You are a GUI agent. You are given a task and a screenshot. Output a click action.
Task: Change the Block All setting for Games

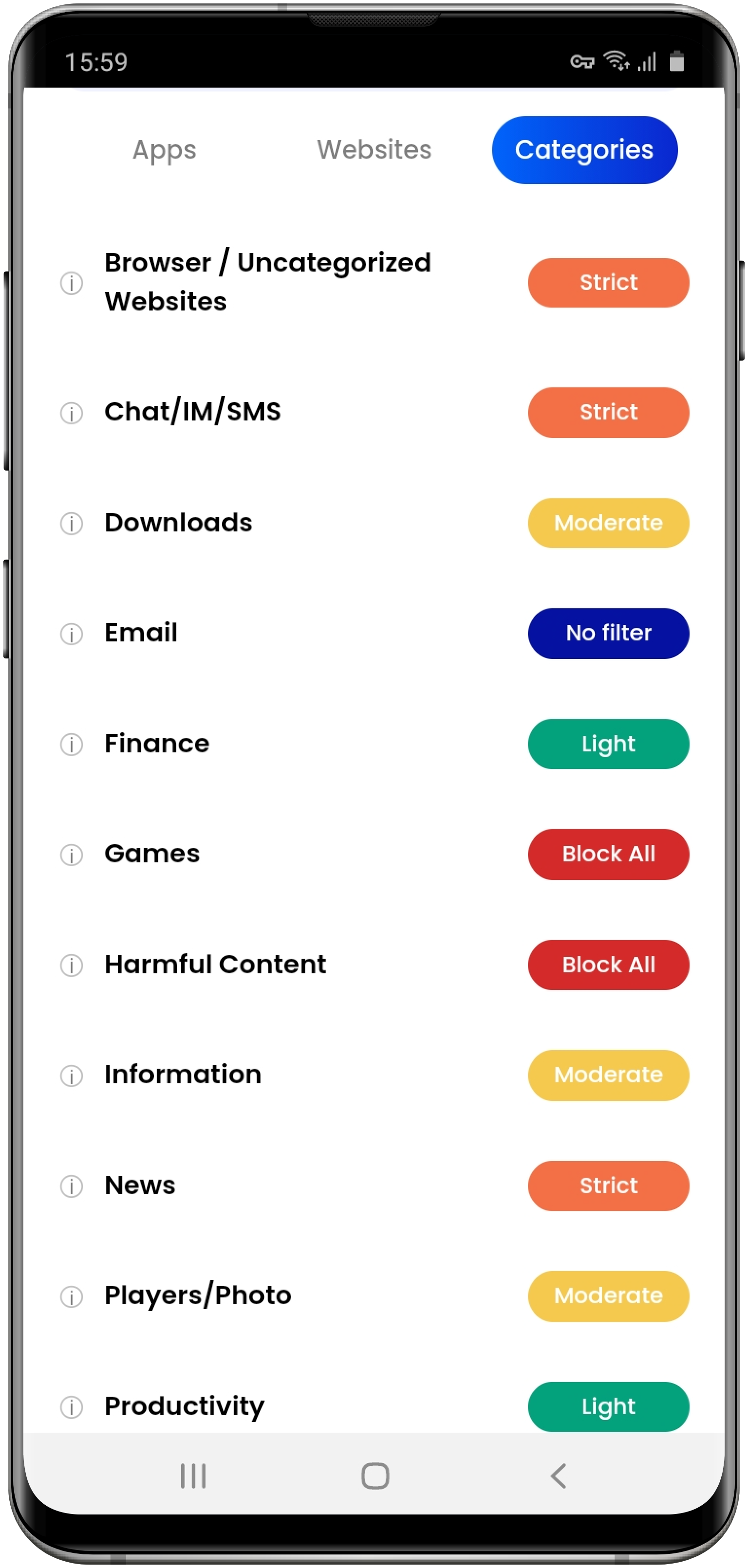point(608,854)
